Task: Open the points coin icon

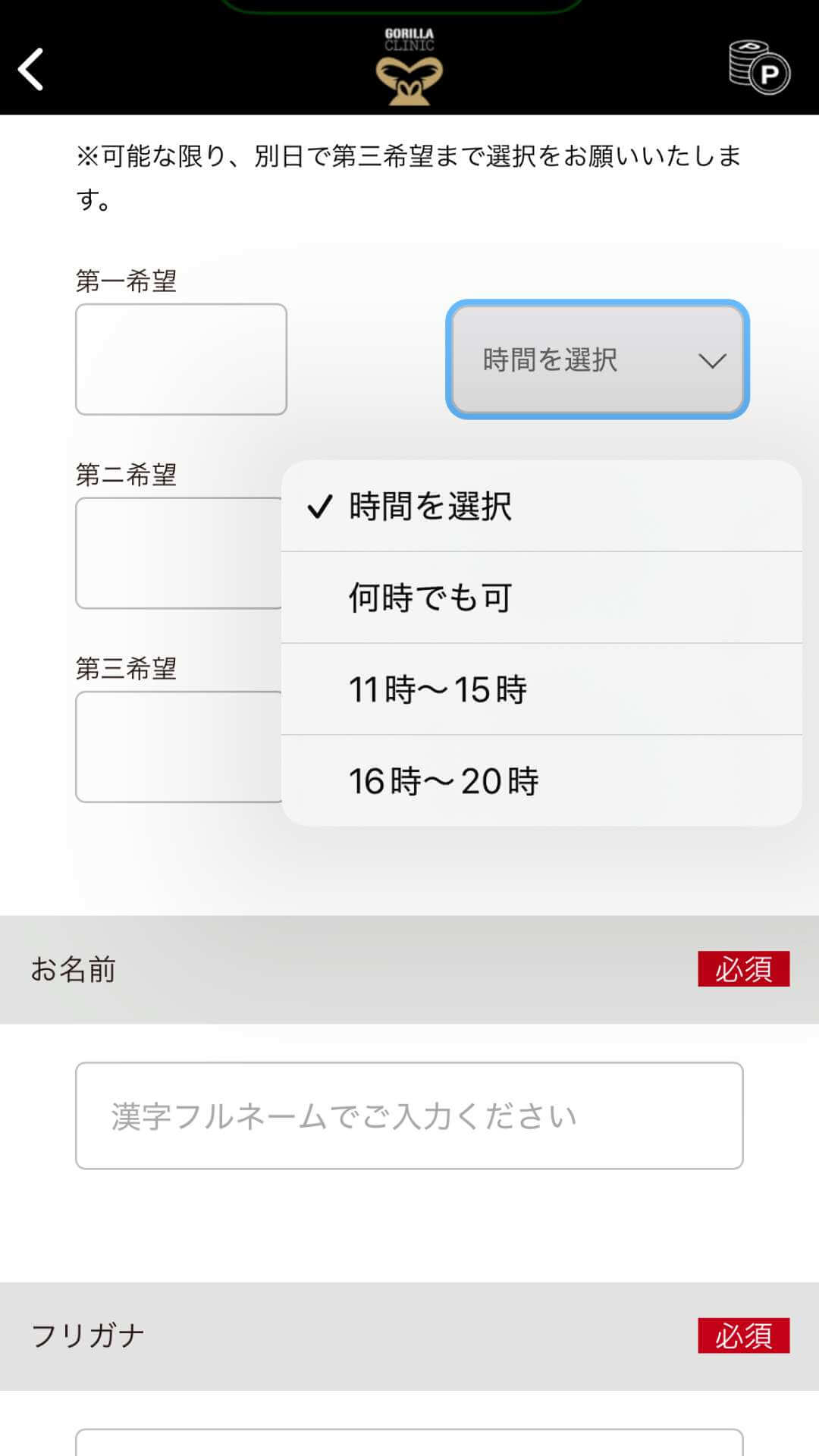Action: (759, 68)
